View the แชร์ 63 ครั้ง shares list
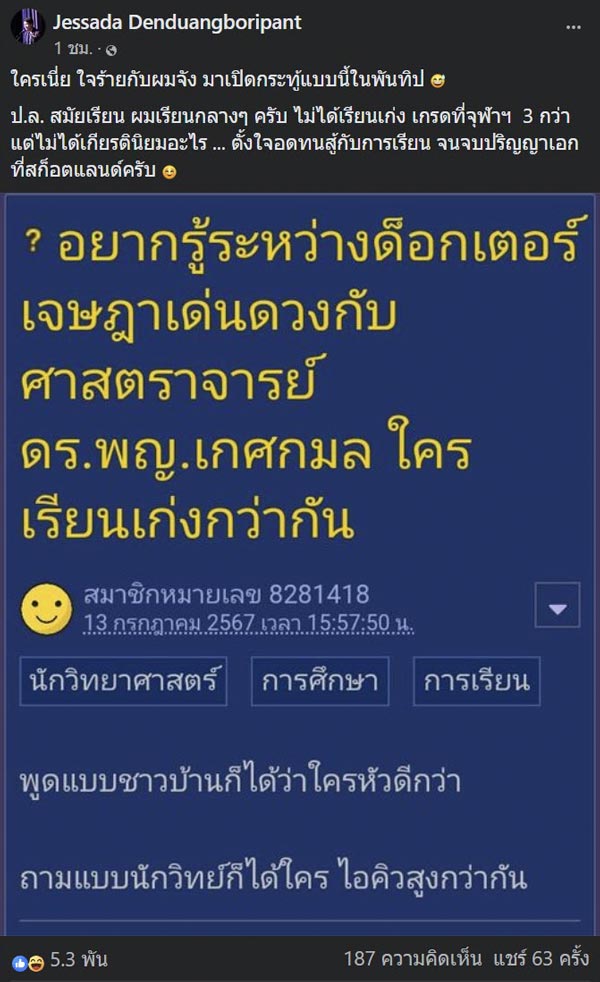Image resolution: width=600 pixels, height=982 pixels. coord(540,959)
